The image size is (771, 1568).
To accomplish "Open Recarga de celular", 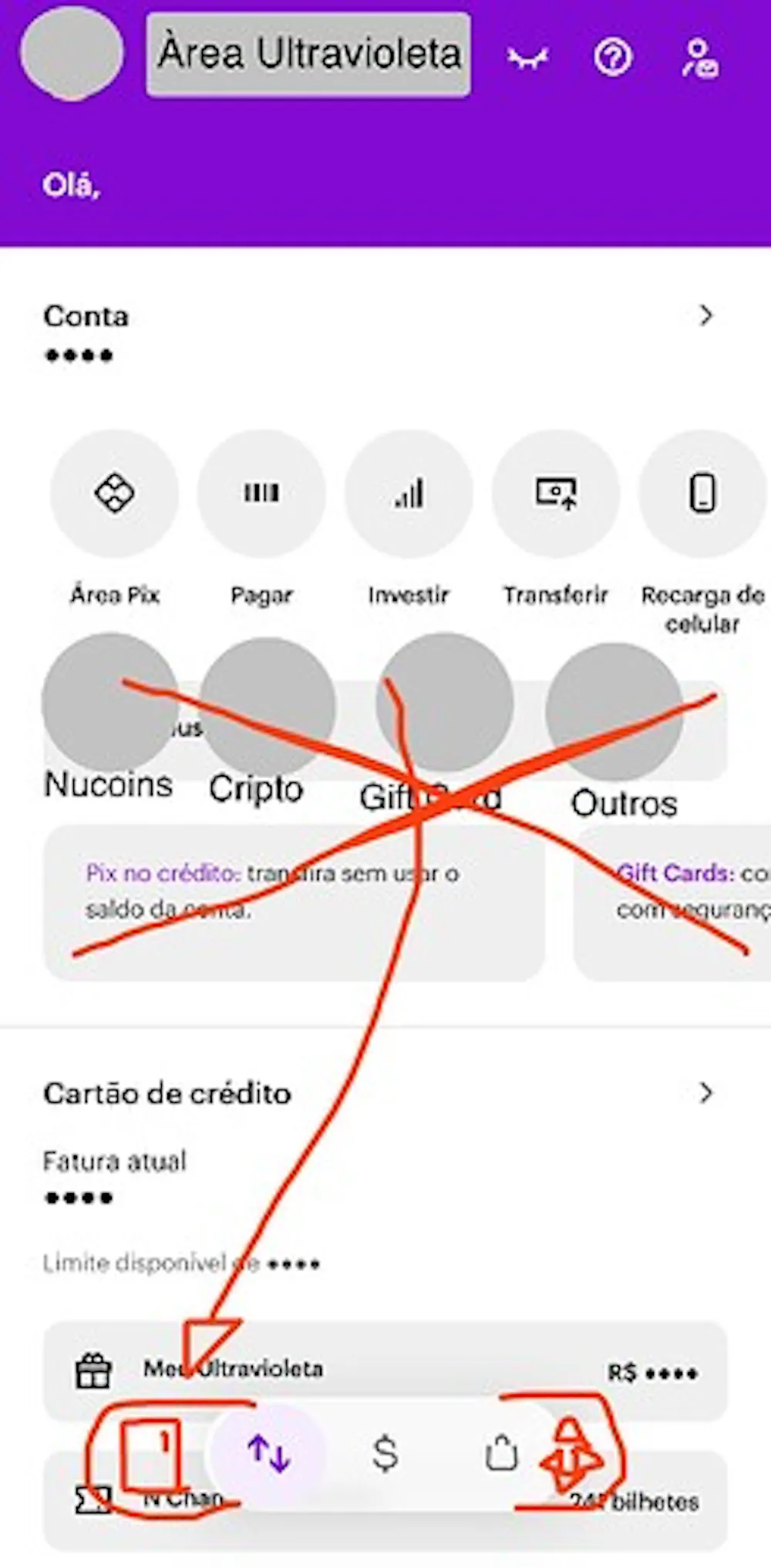I will [702, 494].
